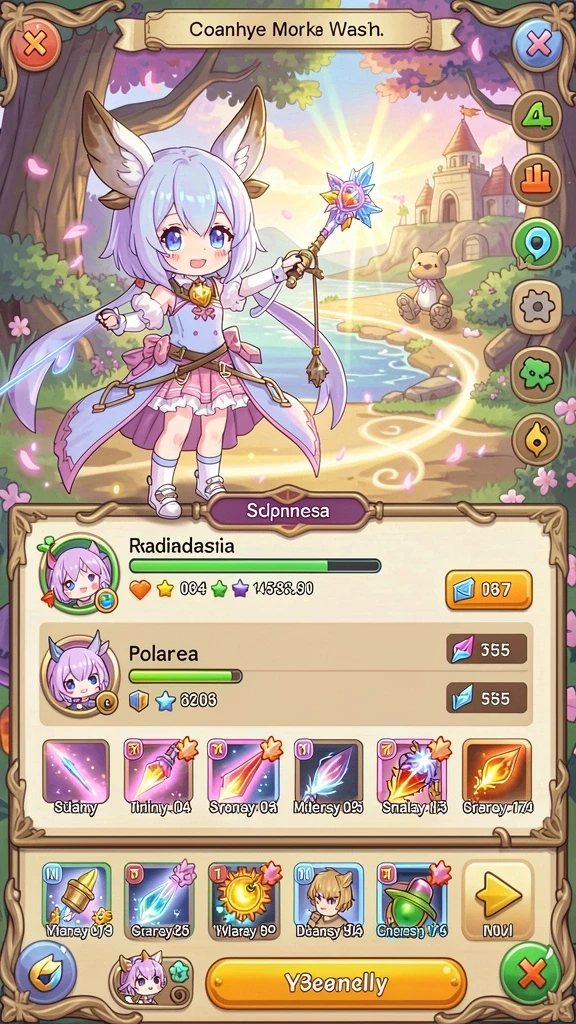Tap the orange 087 button
This screenshot has height=1024, width=576.
(488, 590)
